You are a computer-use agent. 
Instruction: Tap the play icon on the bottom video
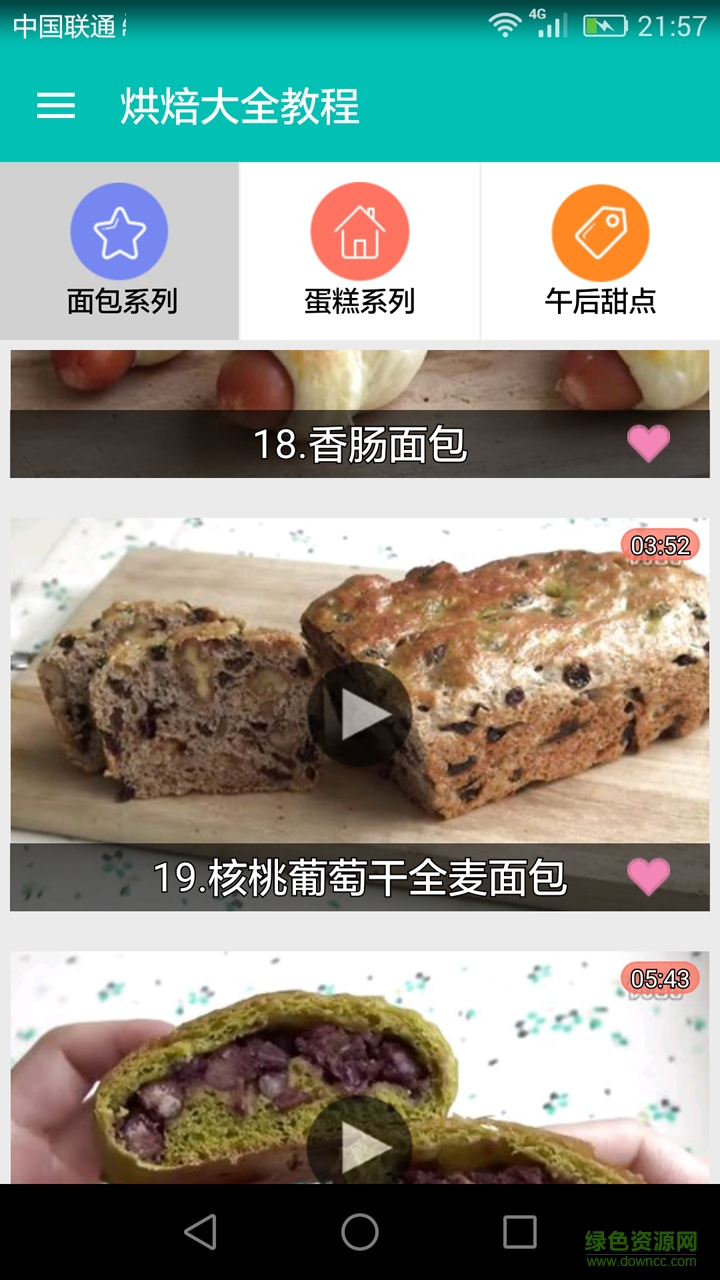point(360,1140)
